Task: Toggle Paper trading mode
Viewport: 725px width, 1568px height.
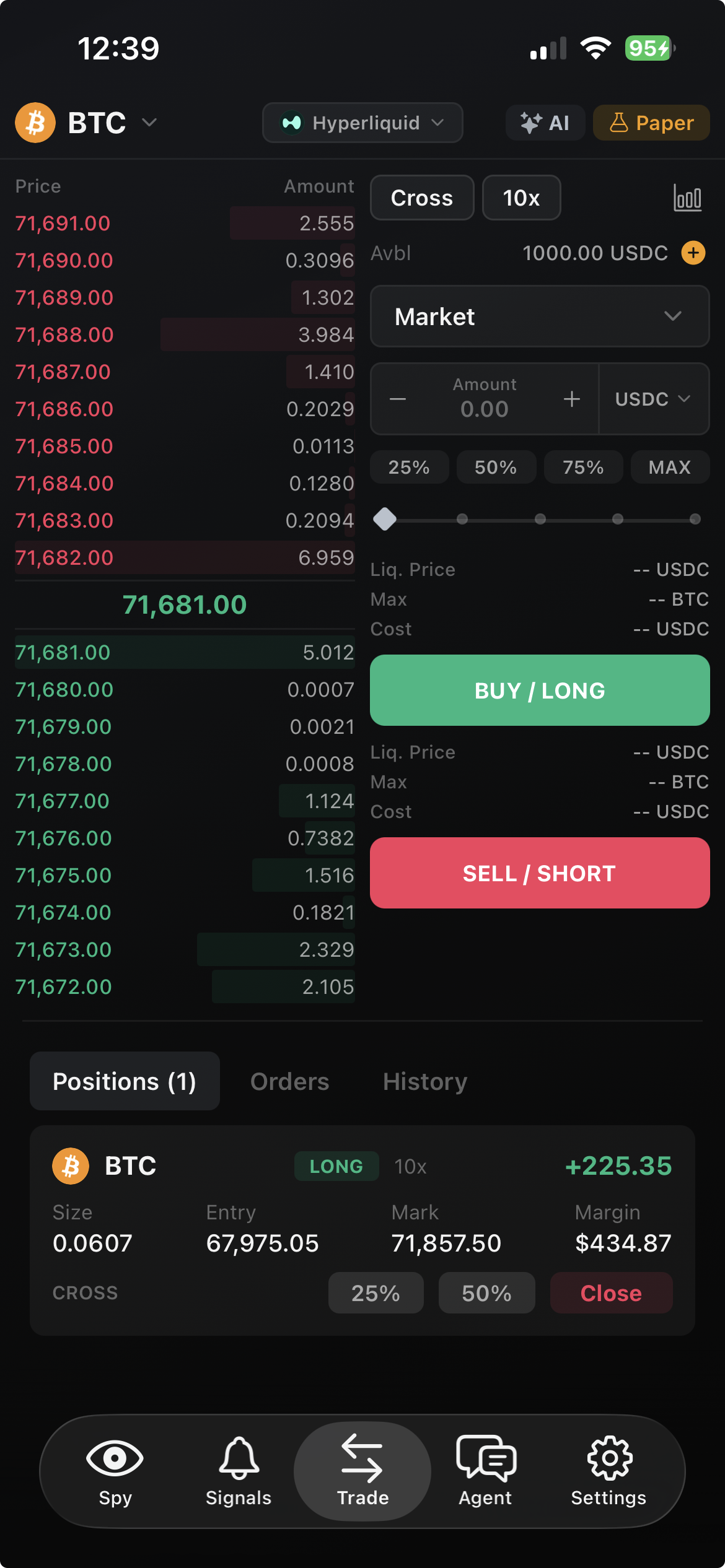Action: pos(651,123)
